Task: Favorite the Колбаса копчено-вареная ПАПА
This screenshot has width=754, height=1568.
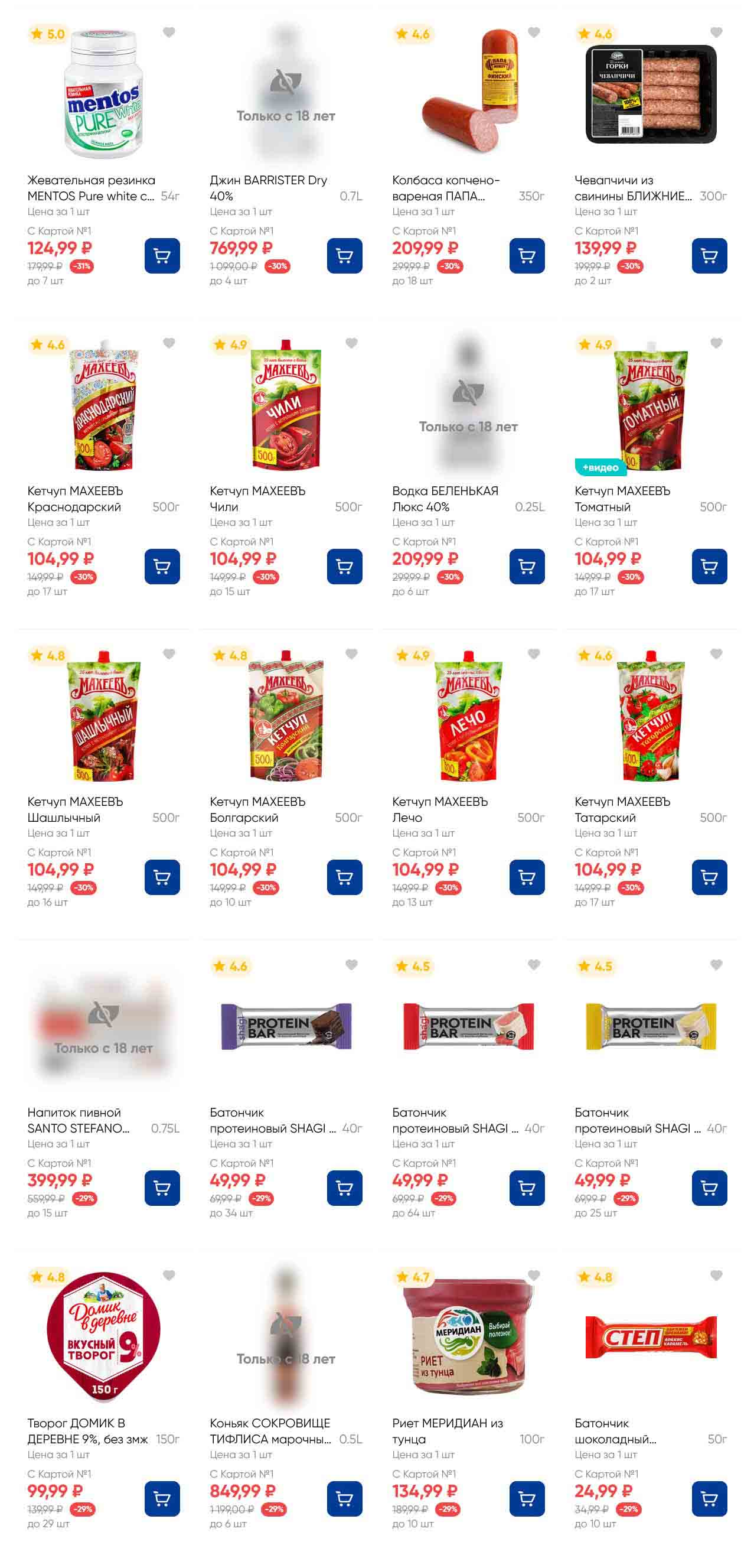Action: [534, 33]
